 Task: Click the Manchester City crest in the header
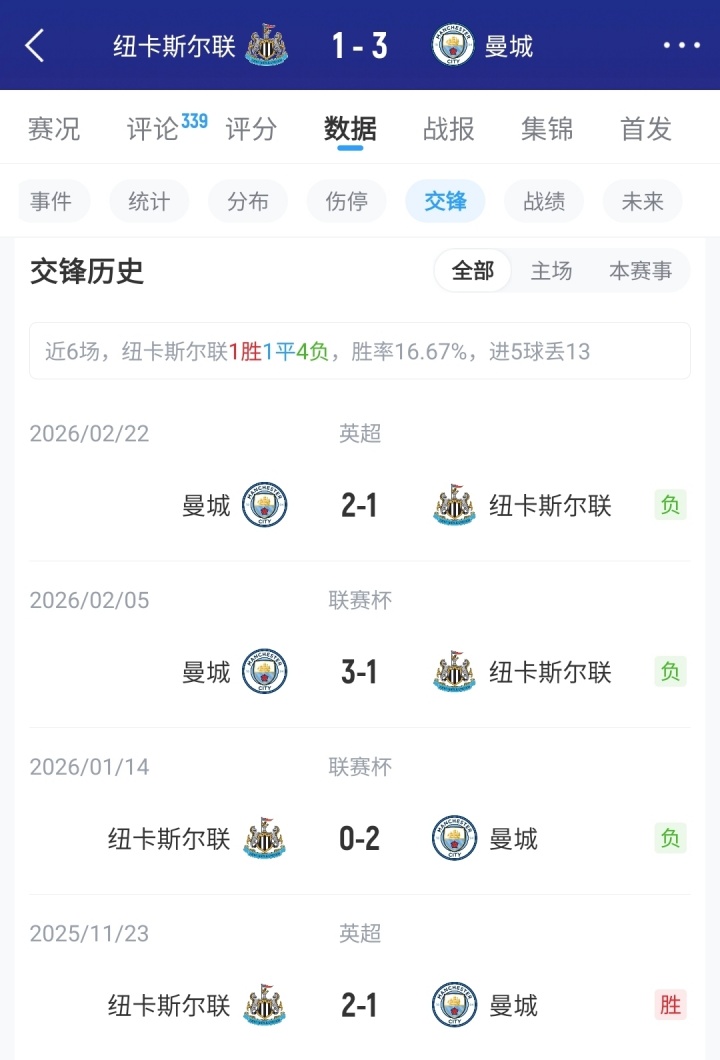pos(452,45)
